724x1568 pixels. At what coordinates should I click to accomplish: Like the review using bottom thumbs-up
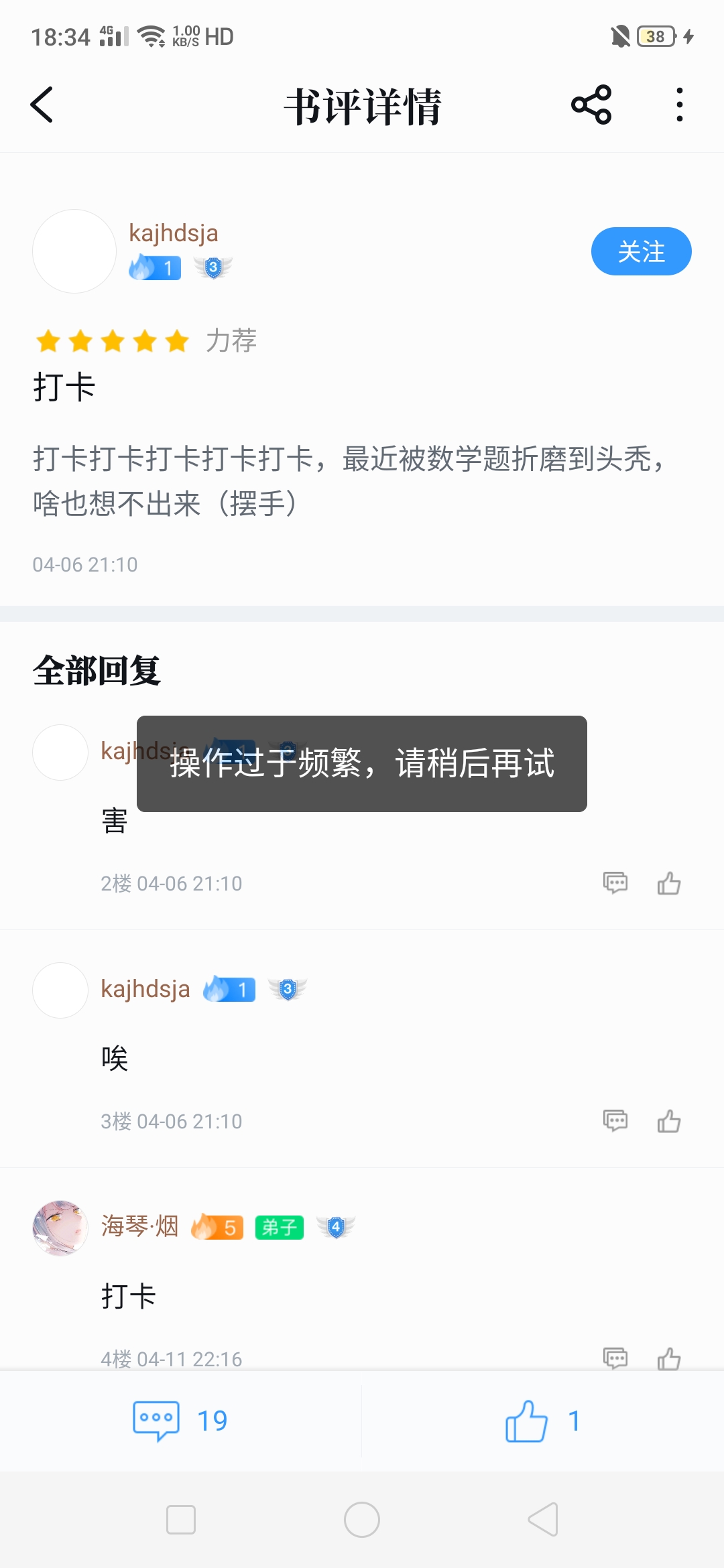point(543,1421)
